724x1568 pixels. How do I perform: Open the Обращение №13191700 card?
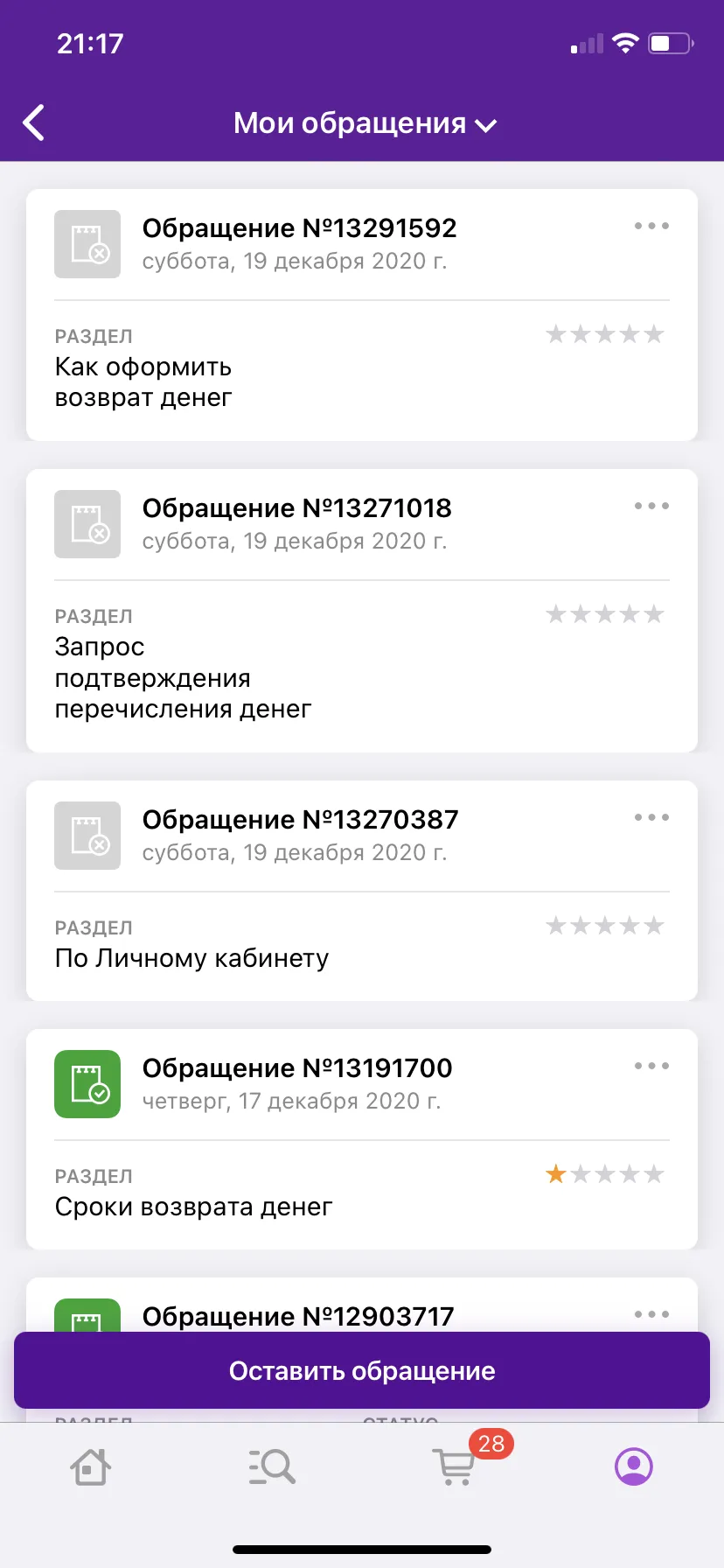[x=362, y=1139]
